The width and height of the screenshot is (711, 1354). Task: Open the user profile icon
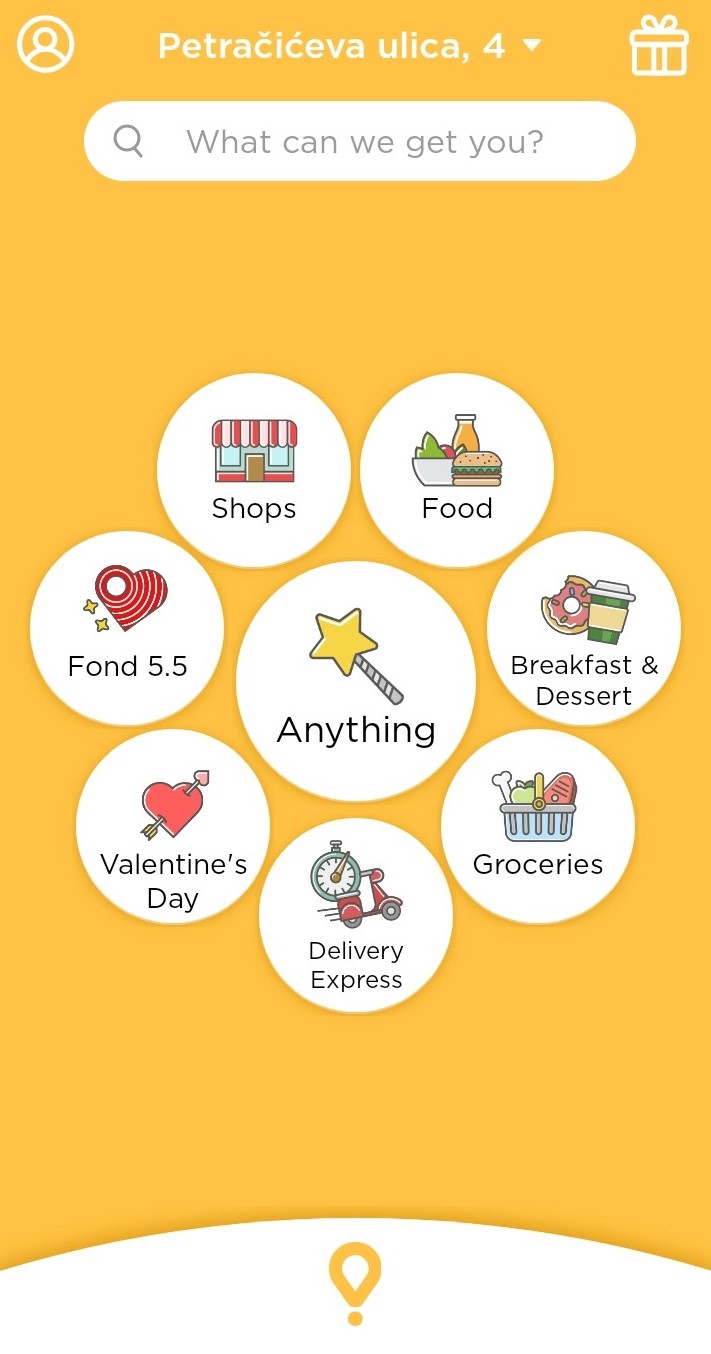click(x=46, y=45)
